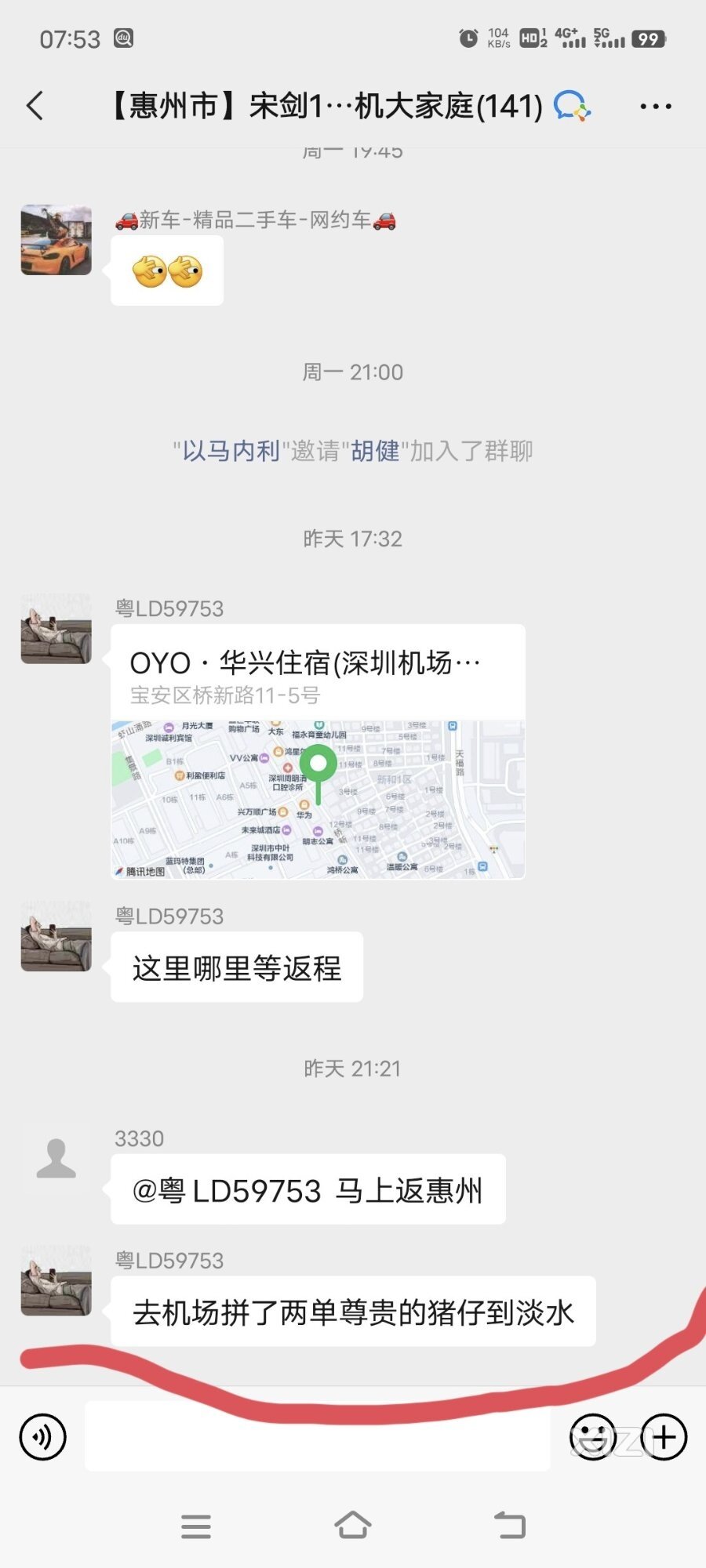
Task: Open 胡健's profile from invite notice
Action: coord(375,451)
